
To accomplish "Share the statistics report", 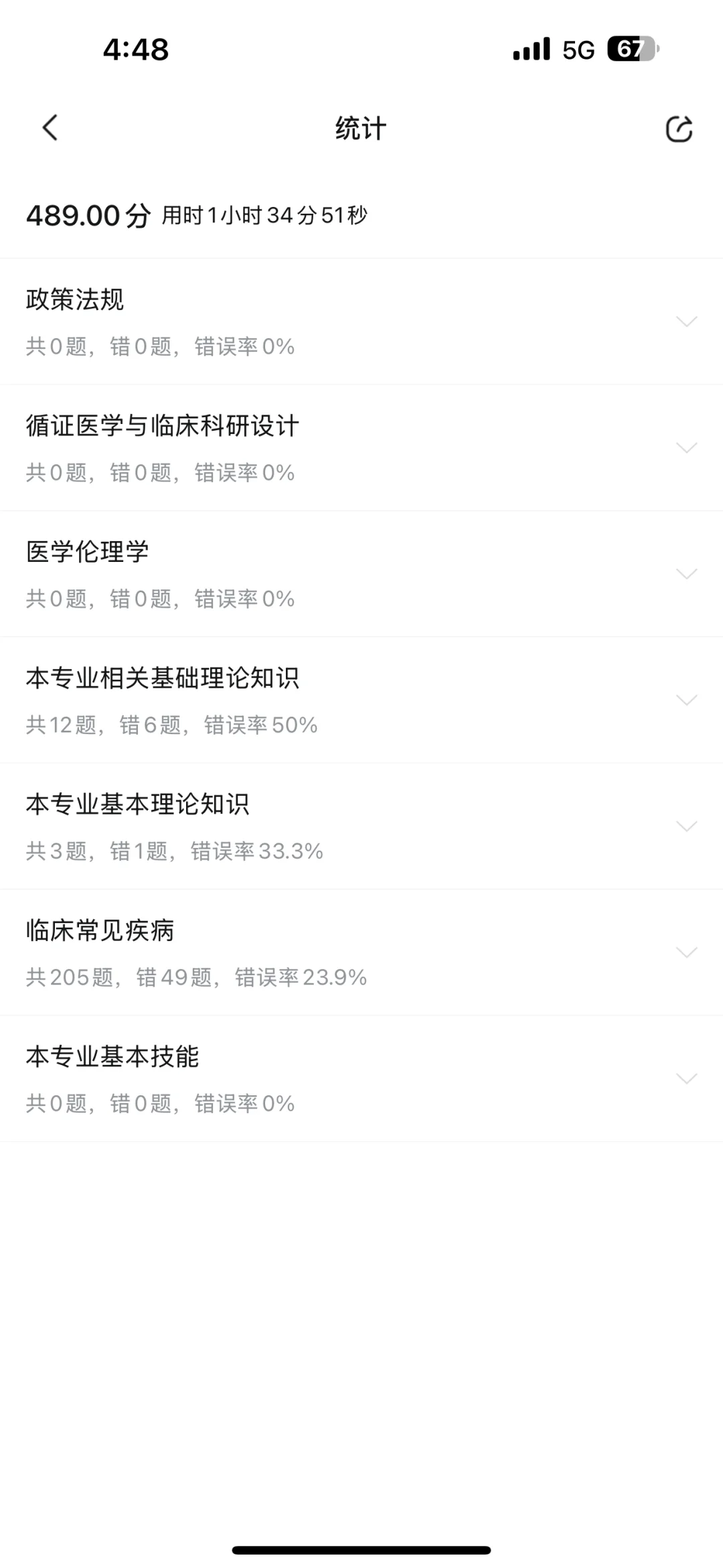I will click(679, 129).
